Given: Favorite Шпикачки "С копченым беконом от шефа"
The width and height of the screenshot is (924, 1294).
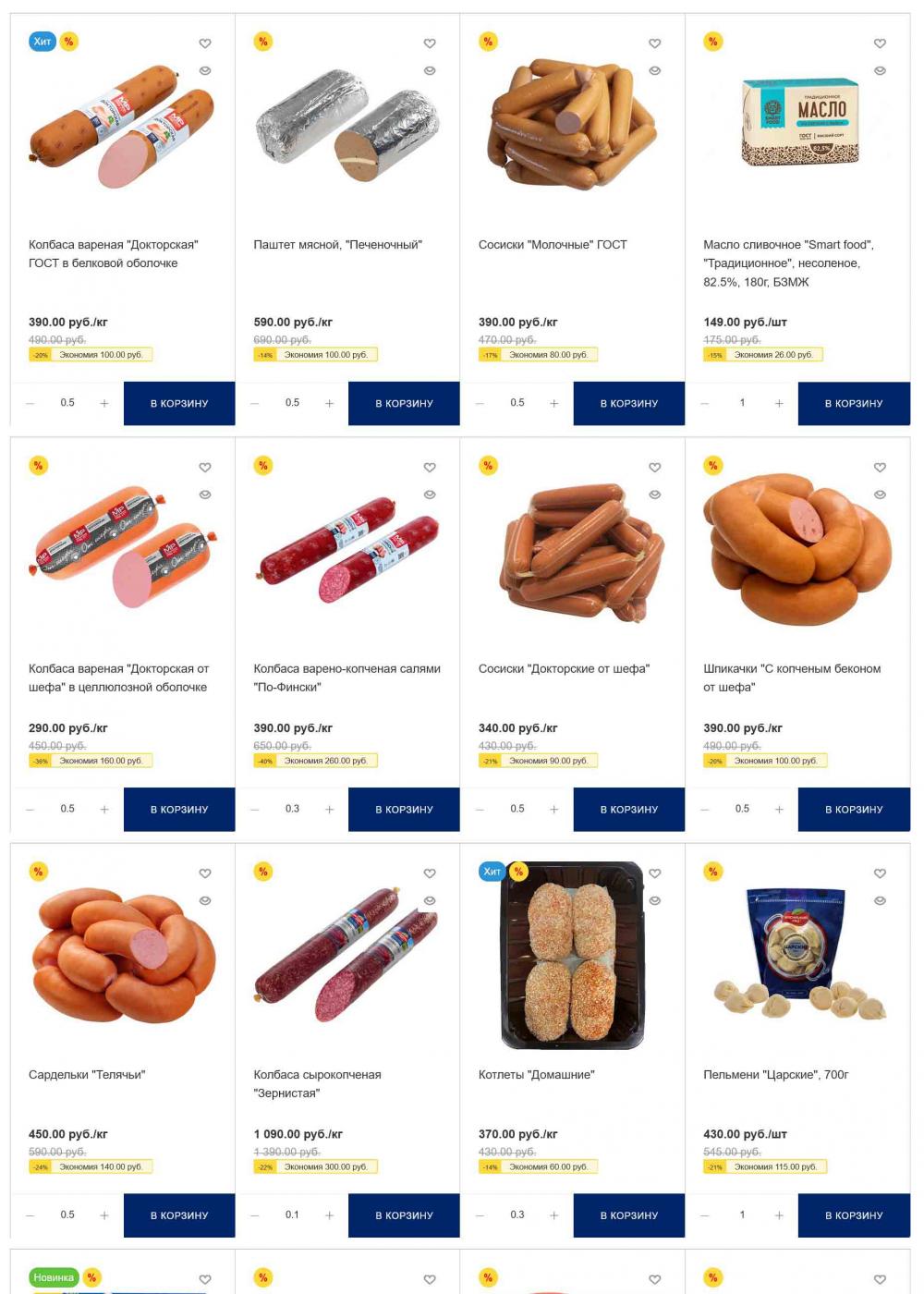Looking at the screenshot, I should point(880,468).
